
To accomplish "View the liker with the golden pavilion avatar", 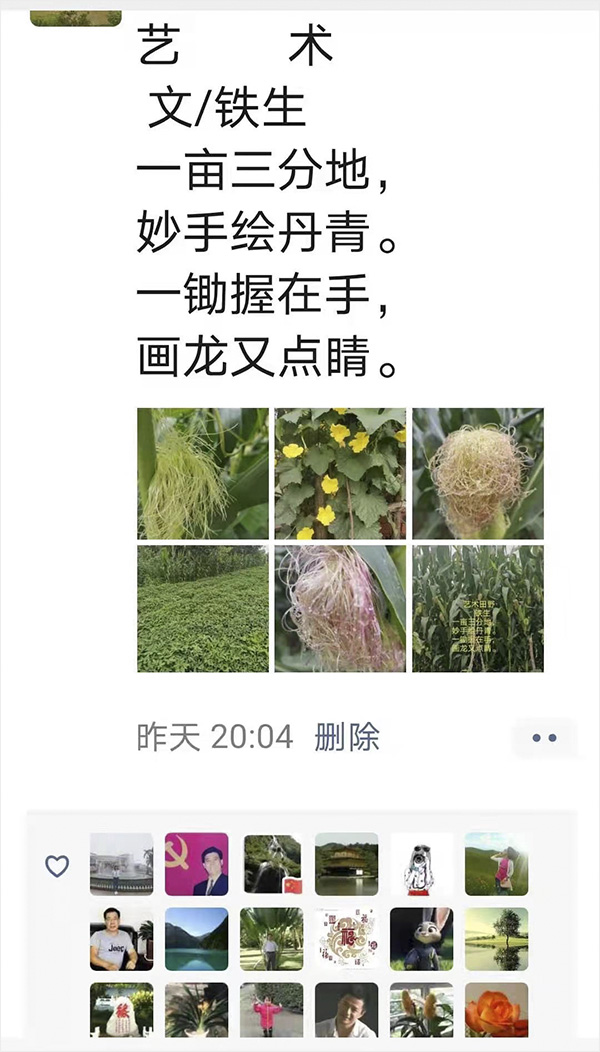I will pos(346,864).
